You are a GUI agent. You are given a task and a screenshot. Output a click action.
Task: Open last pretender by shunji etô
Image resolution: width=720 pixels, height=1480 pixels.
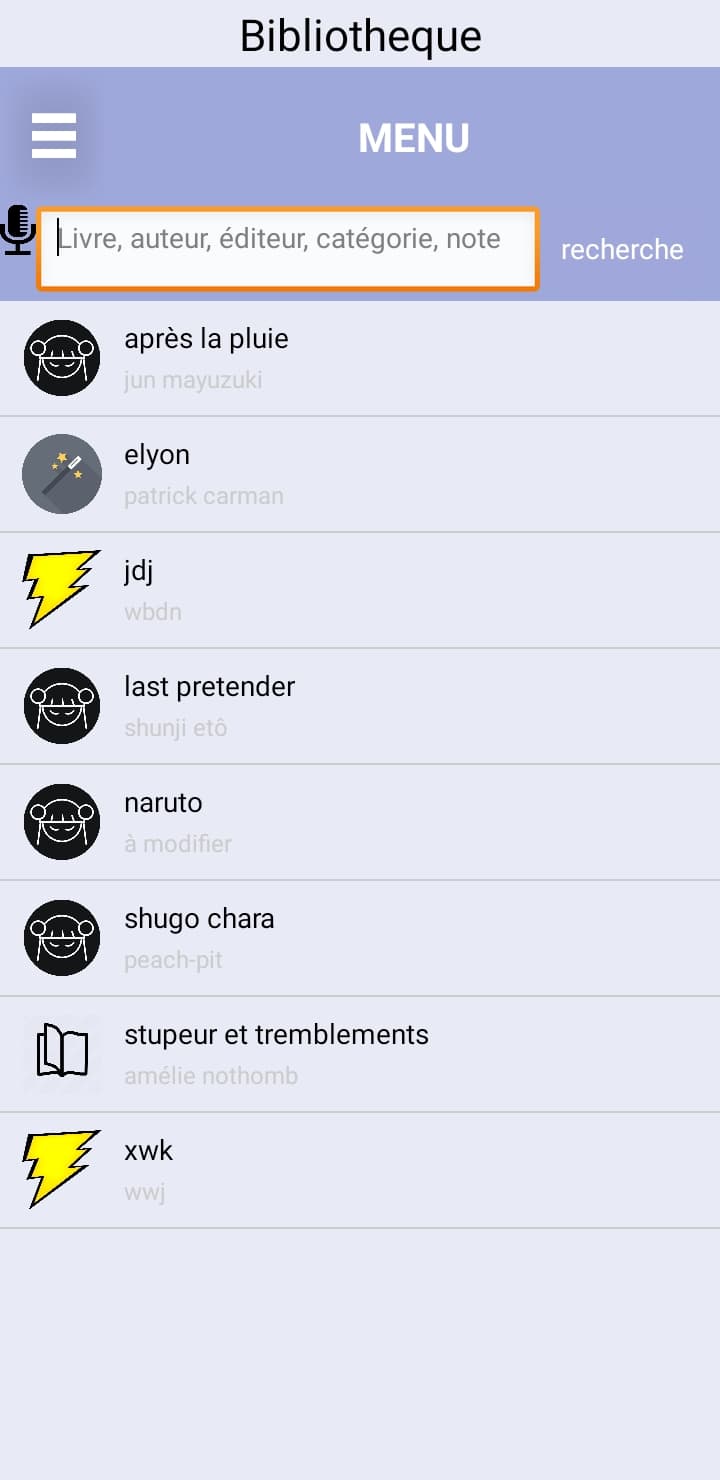click(360, 706)
